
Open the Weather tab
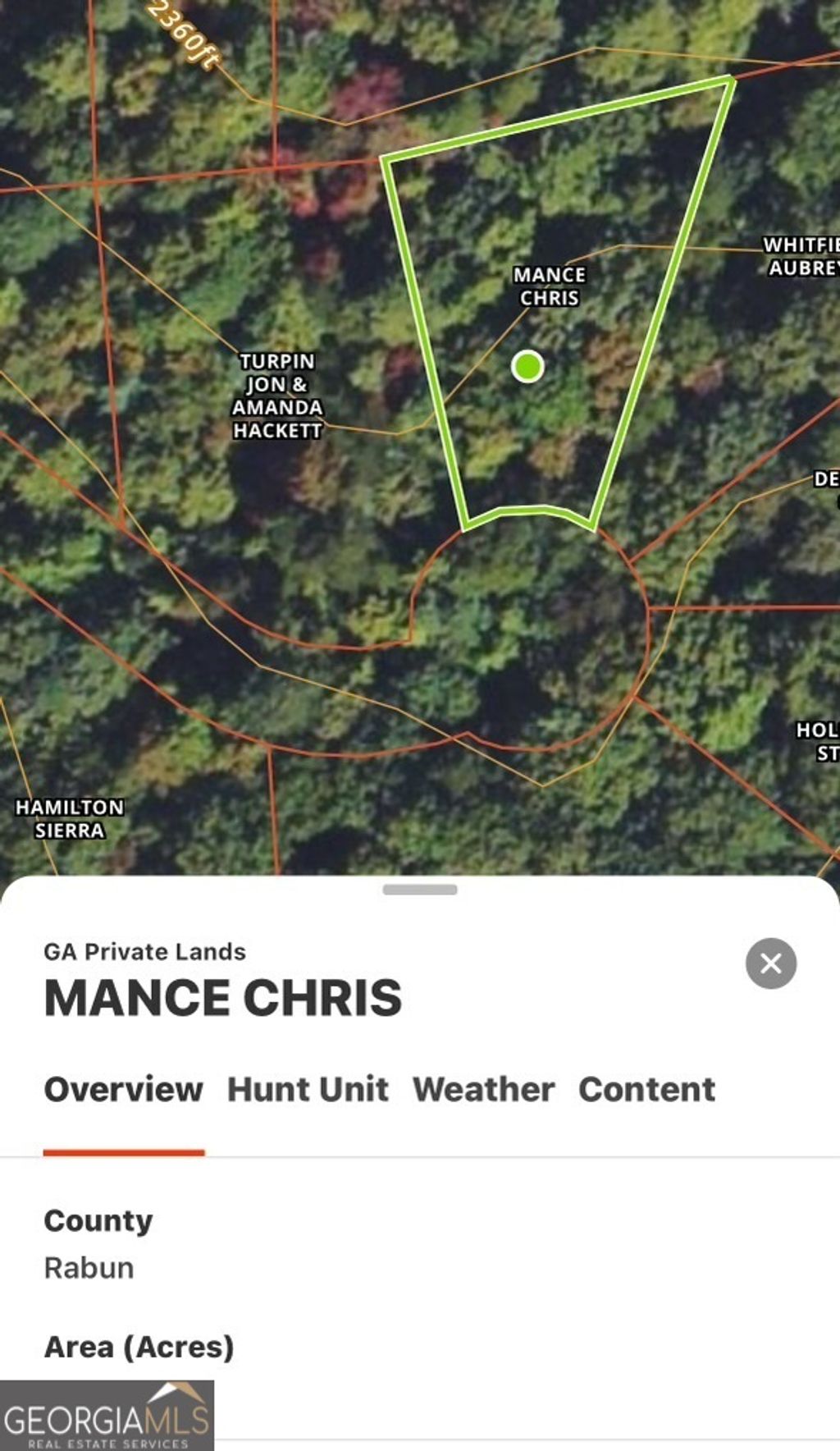point(483,1089)
